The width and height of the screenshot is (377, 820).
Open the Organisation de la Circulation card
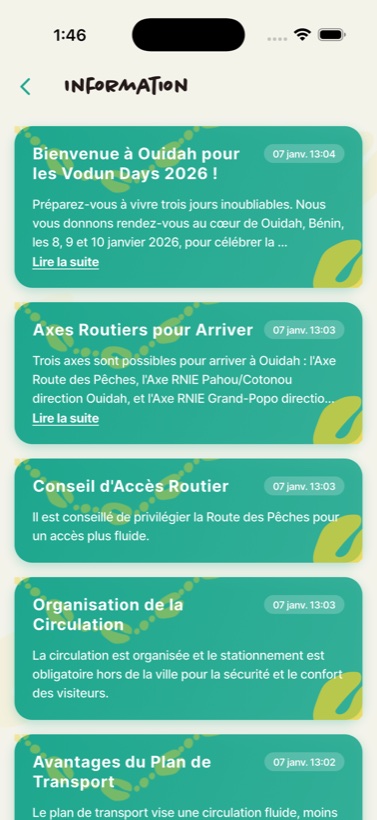coord(188,648)
